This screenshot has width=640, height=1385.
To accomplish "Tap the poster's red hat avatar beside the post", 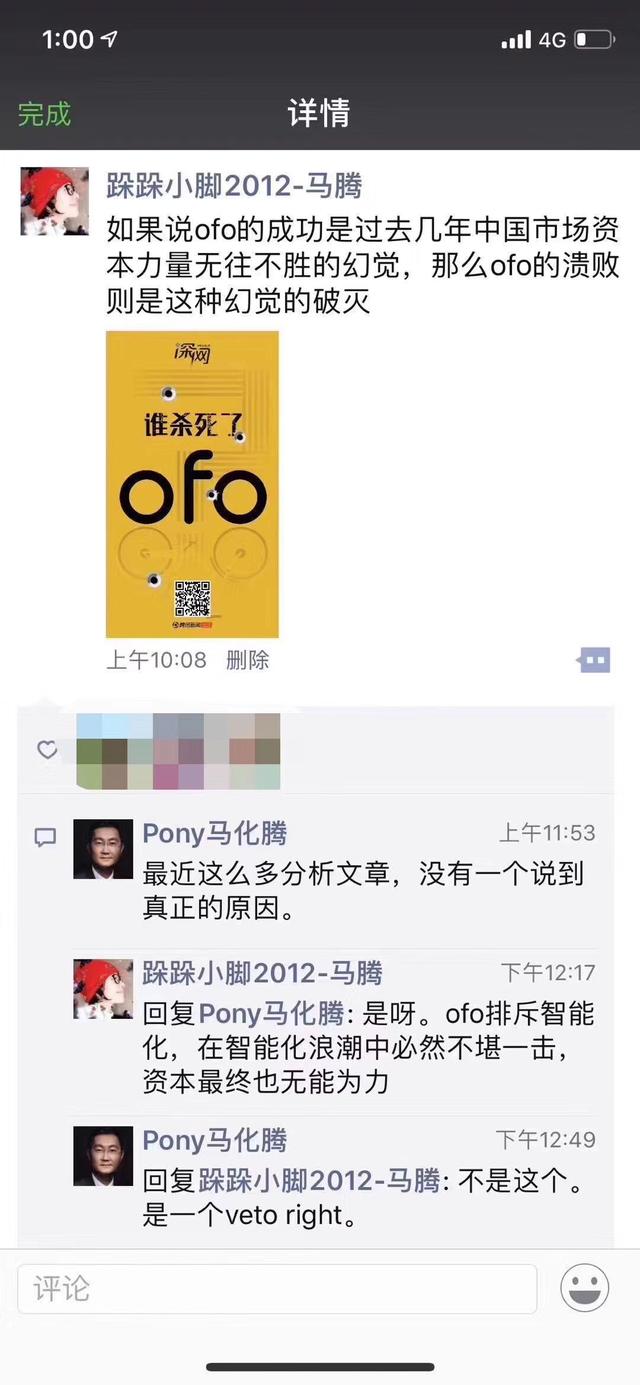I will 55,201.
